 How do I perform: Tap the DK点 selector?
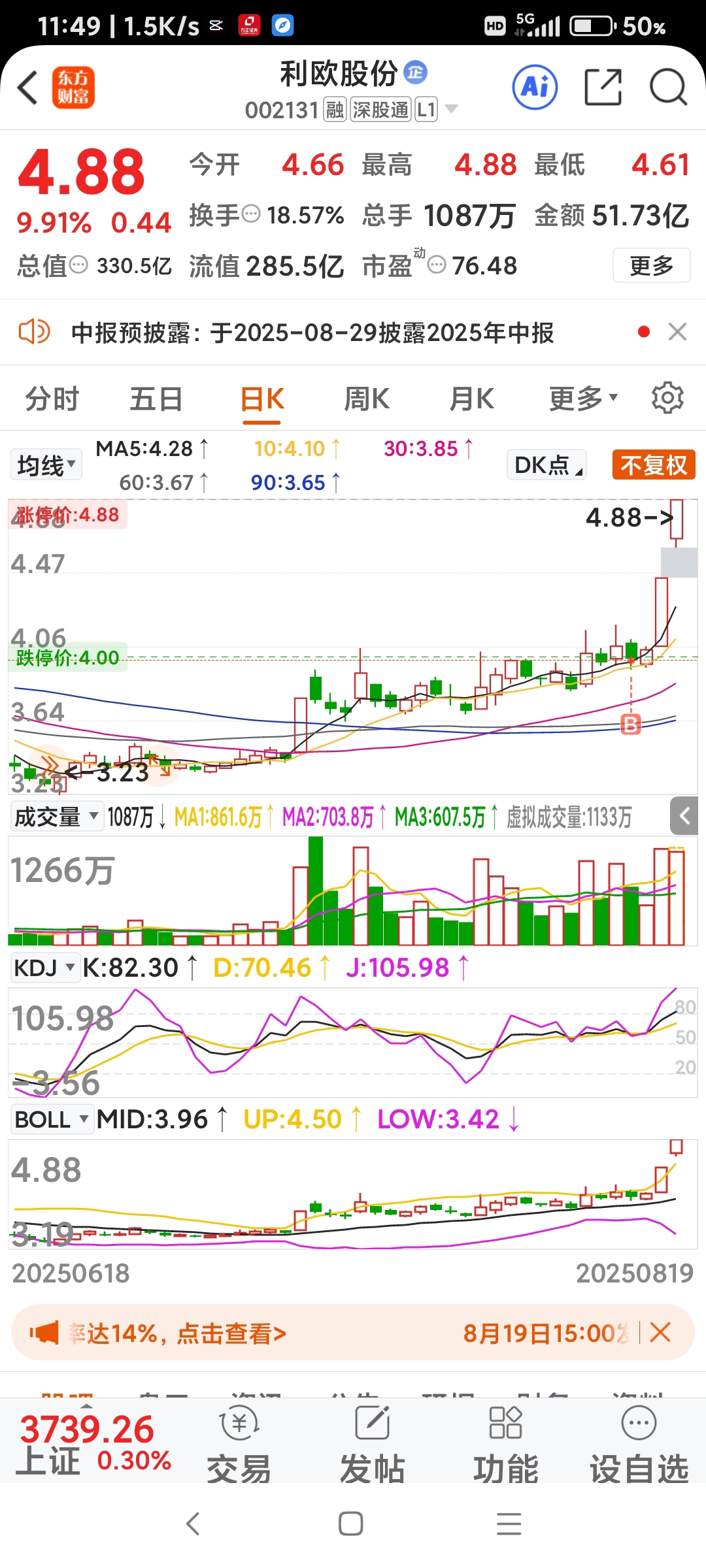[x=546, y=465]
